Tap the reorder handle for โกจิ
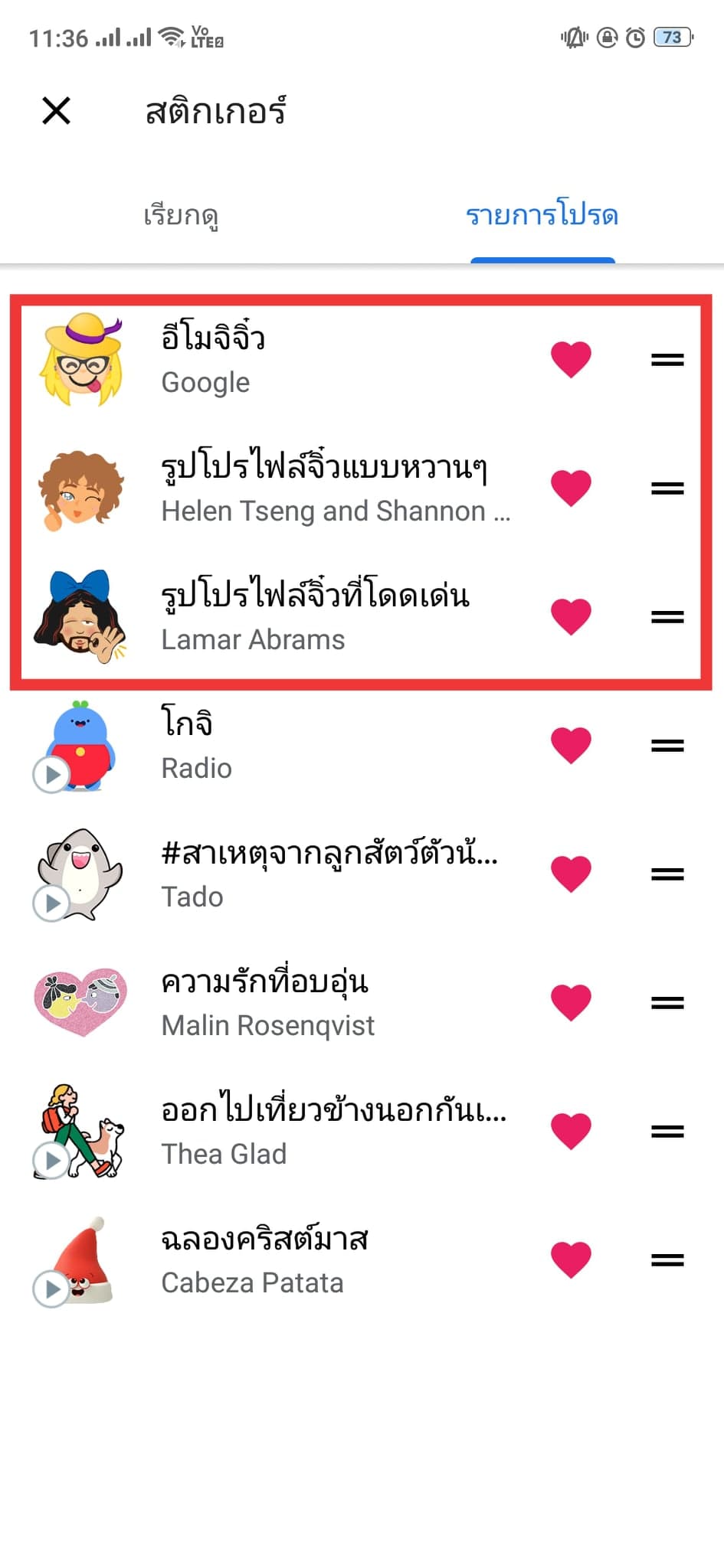The height and width of the screenshot is (1568, 724). click(667, 745)
